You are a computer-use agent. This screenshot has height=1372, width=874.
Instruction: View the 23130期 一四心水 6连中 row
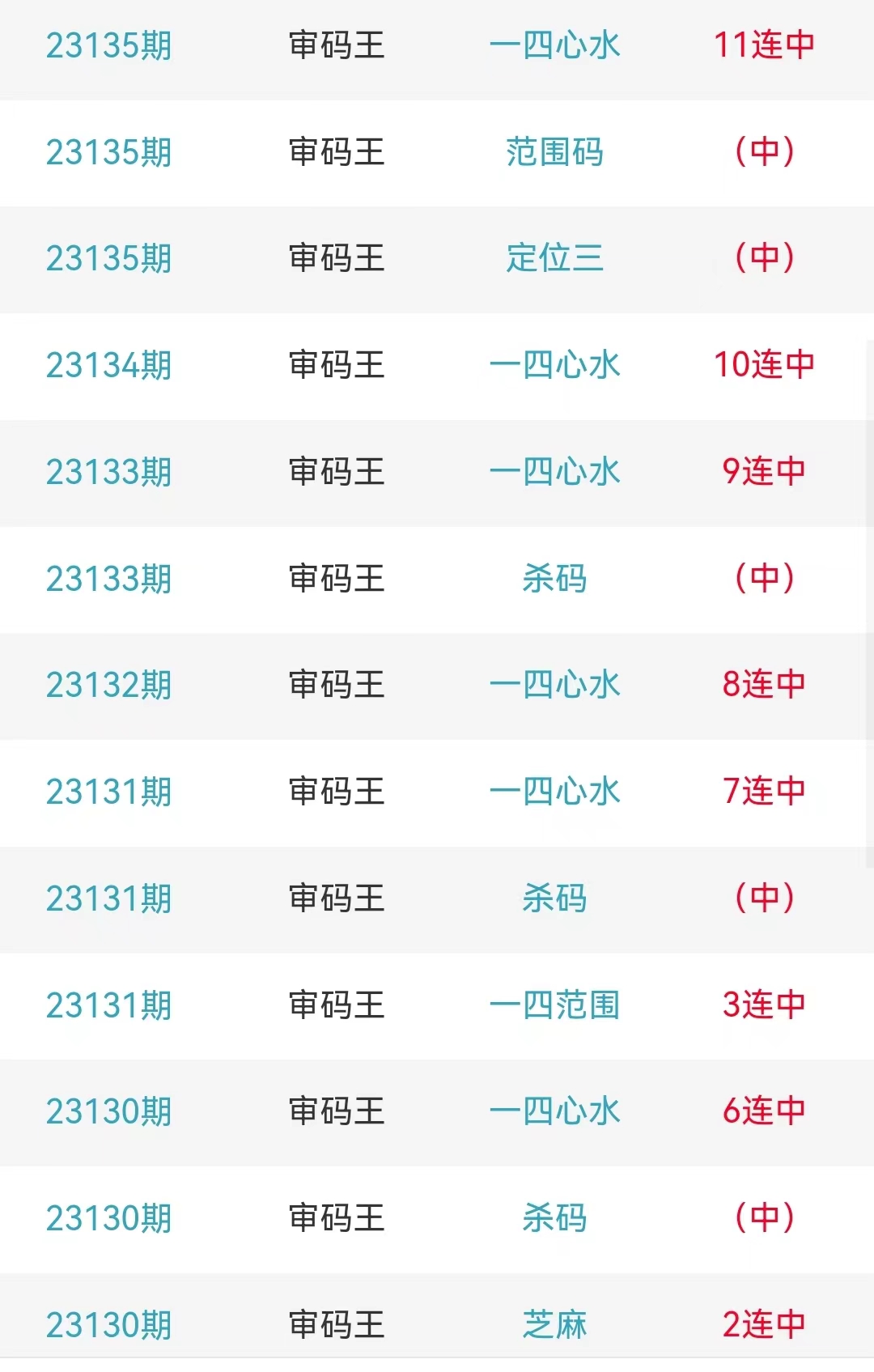click(554, 1111)
